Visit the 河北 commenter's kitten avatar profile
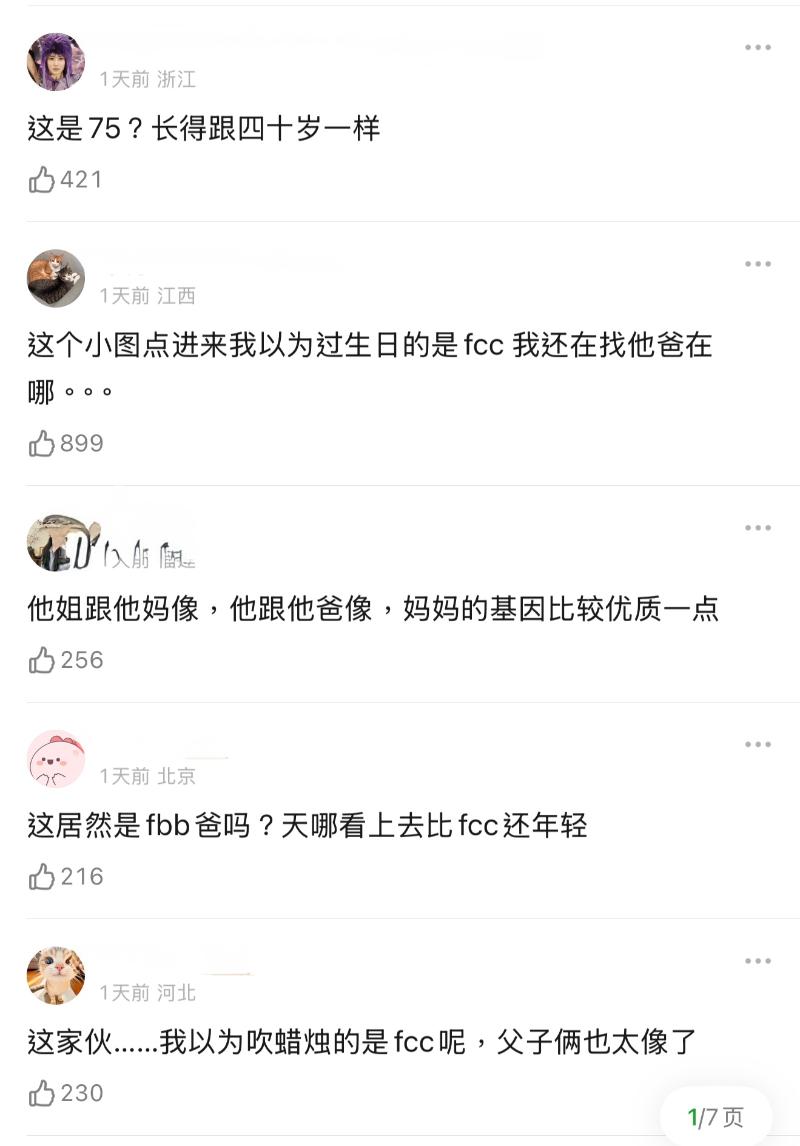The height and width of the screenshot is (1146, 800). coord(56,975)
